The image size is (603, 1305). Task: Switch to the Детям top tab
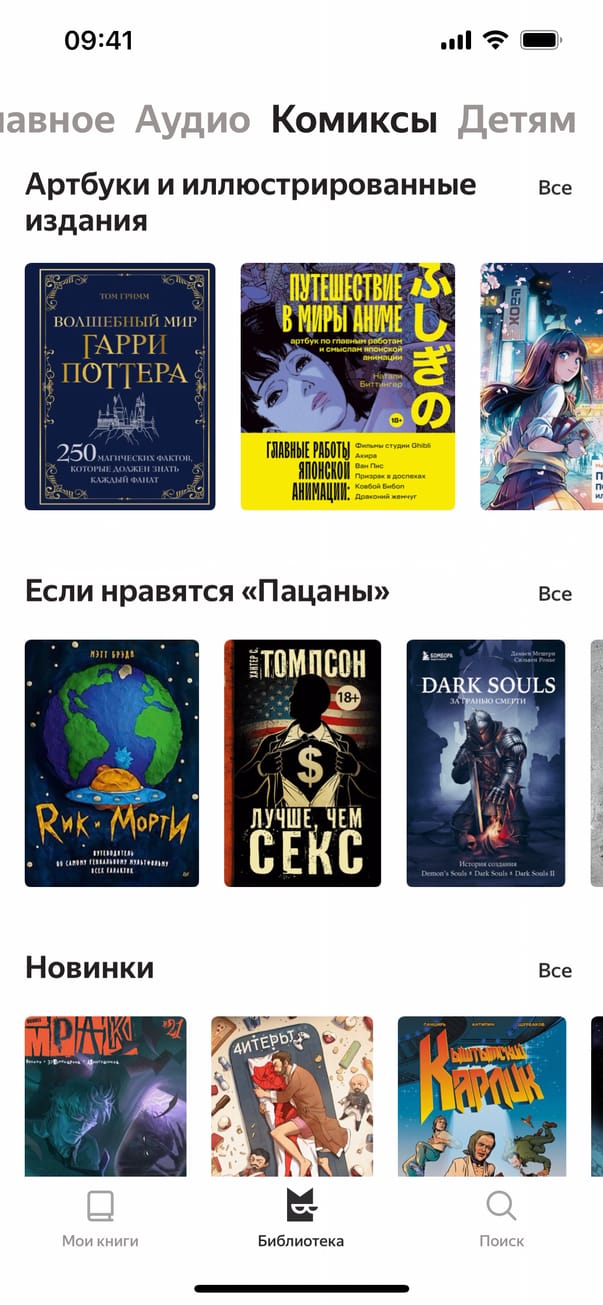516,121
